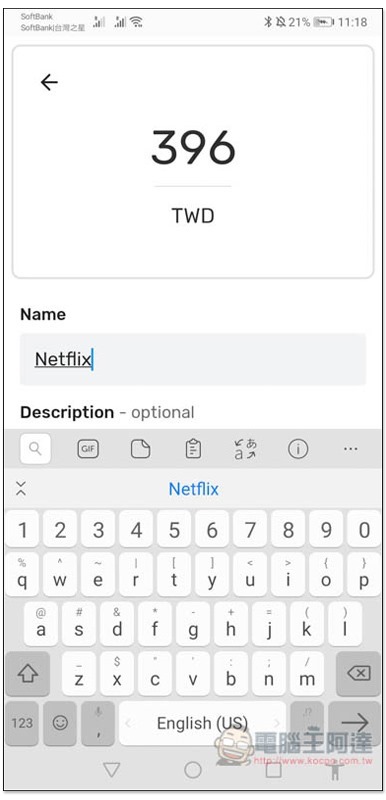The width and height of the screenshot is (386, 800).
Task: Open more keyboard options (three dots)
Action: pos(351,449)
